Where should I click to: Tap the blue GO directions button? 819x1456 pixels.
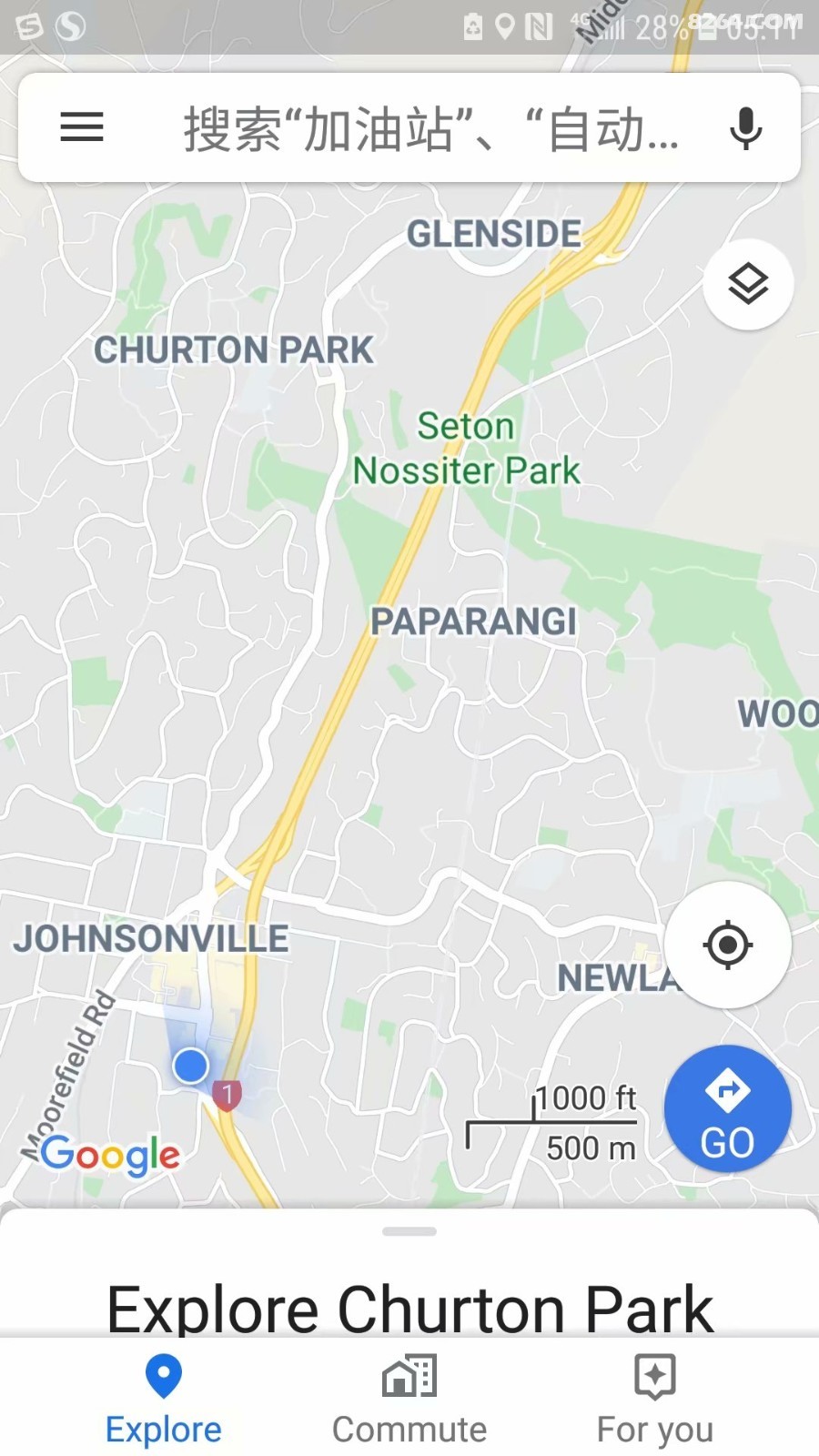[727, 1108]
